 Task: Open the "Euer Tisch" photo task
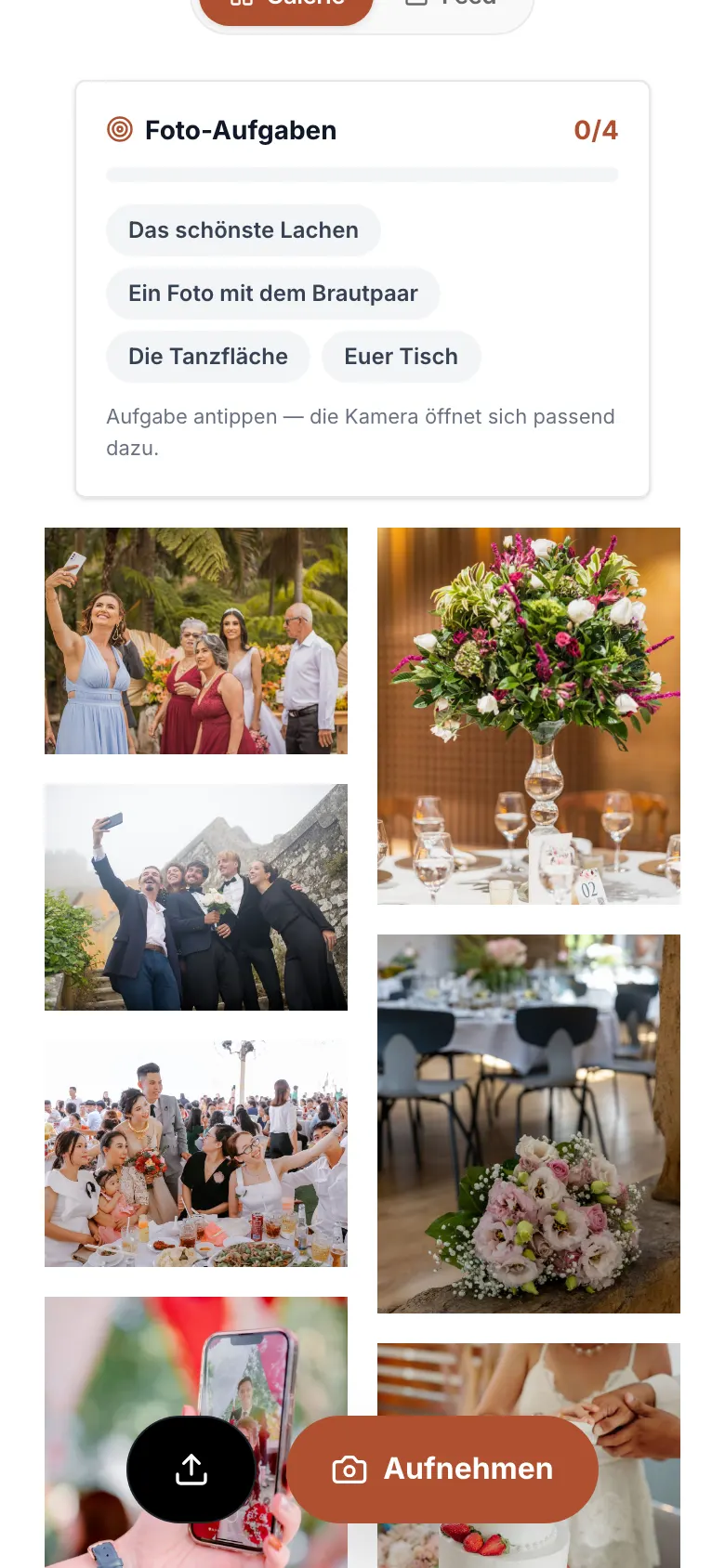click(401, 357)
